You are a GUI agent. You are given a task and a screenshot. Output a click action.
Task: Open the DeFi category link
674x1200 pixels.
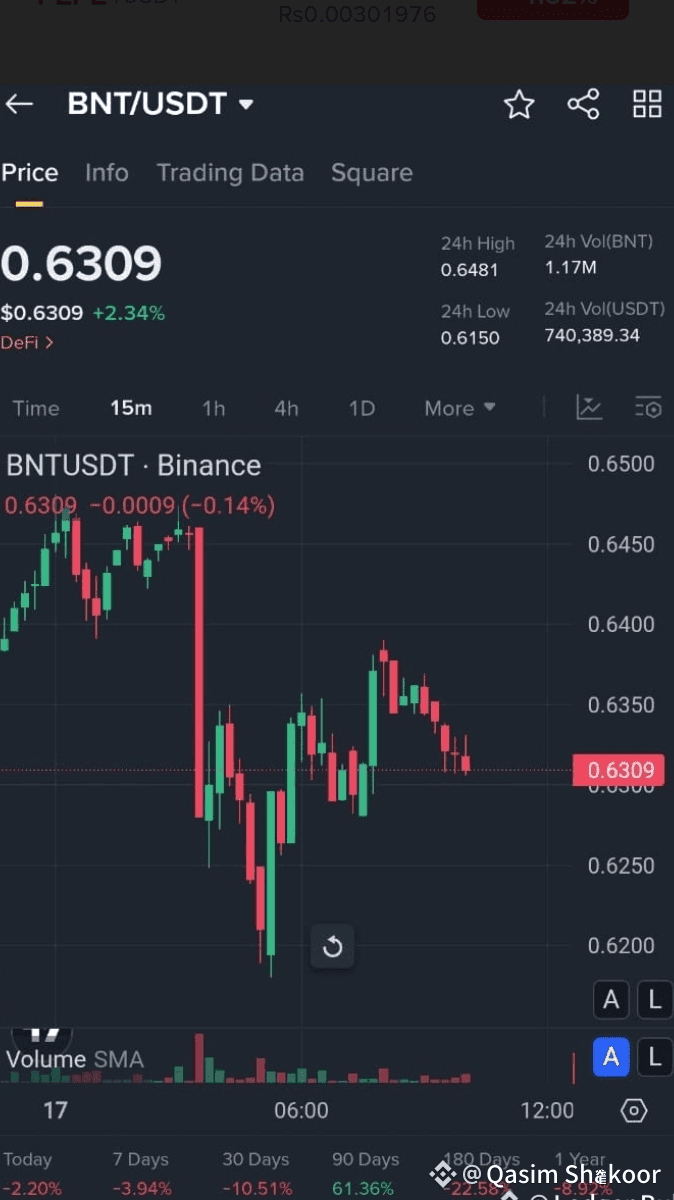point(27,342)
